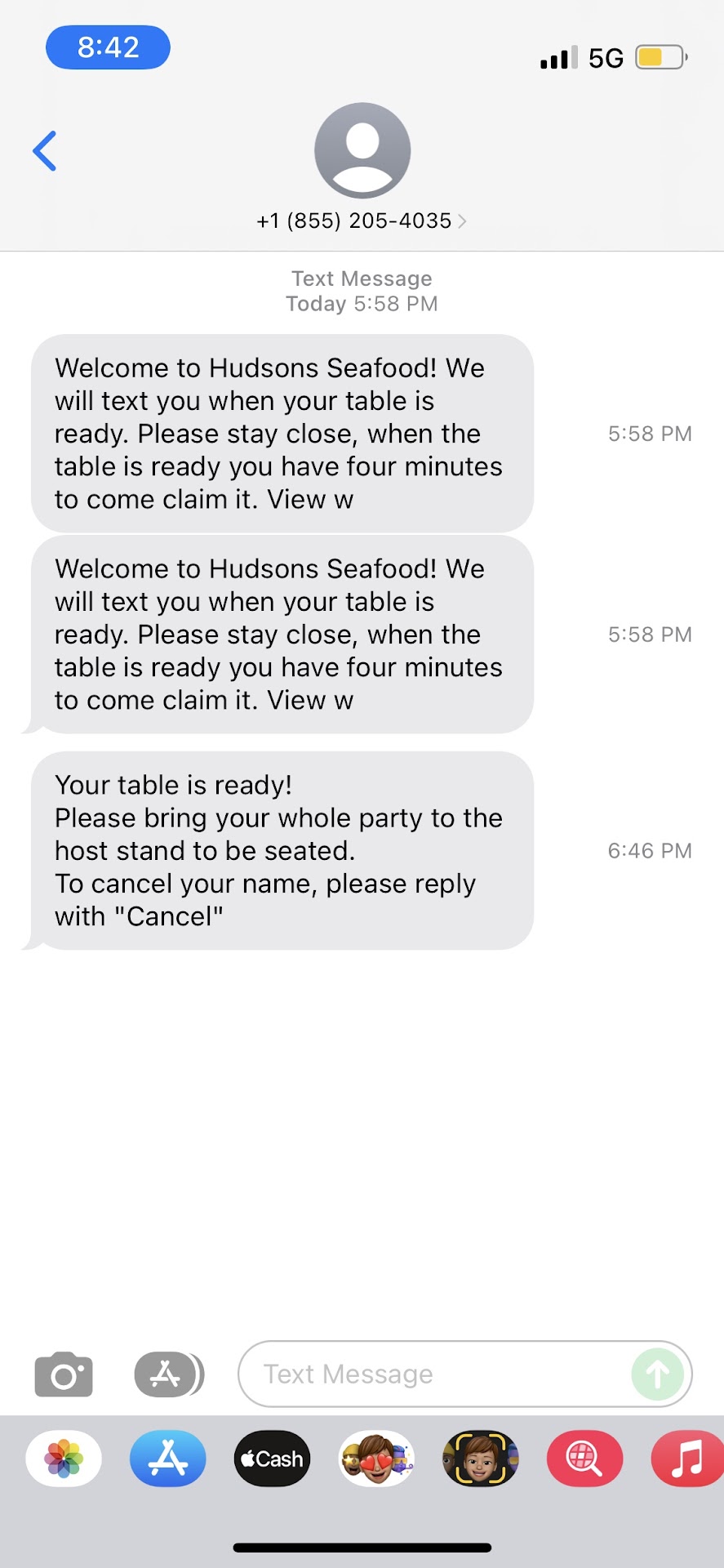The image size is (724, 1568).
Task: Open the App Store iMessage app
Action: click(x=168, y=1459)
